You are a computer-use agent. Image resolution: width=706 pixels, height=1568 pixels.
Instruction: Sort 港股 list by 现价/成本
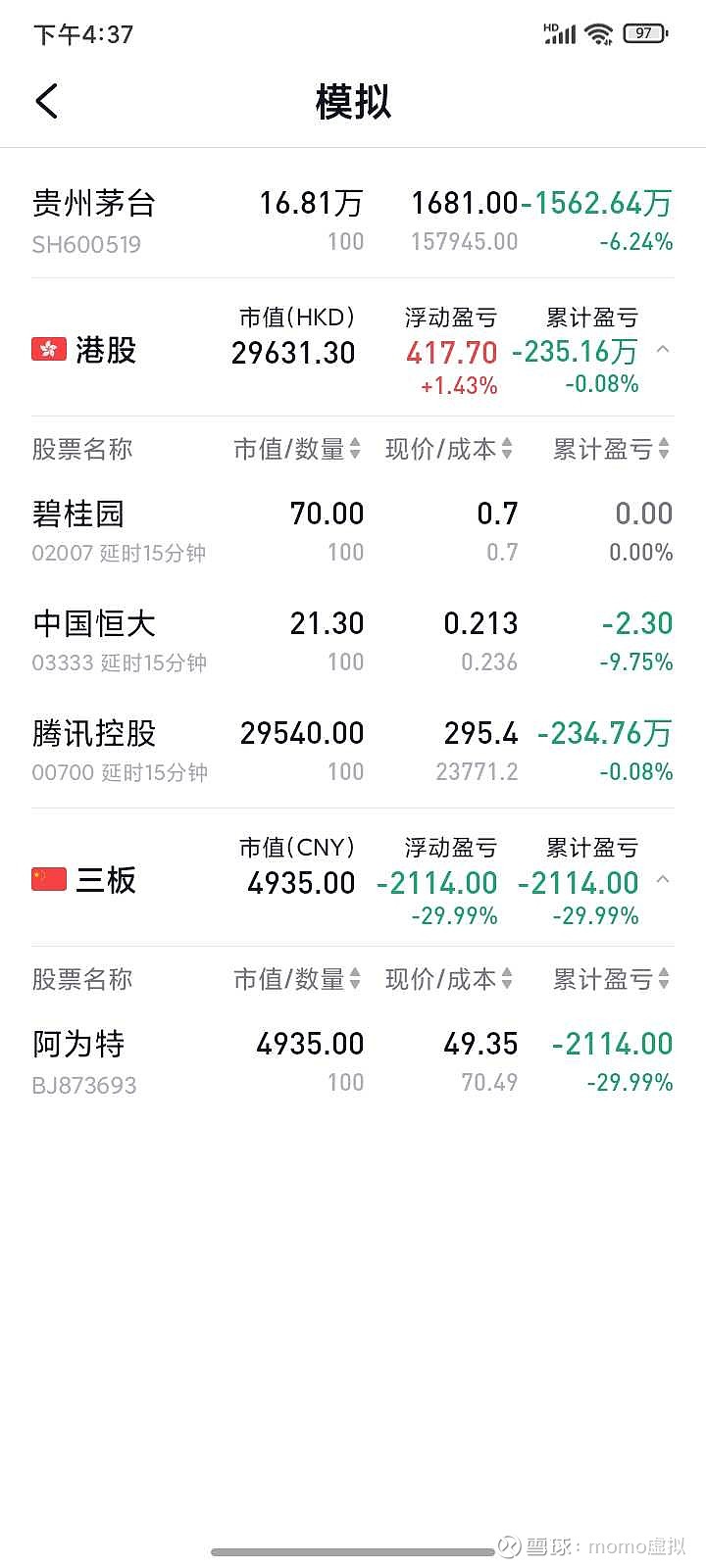pos(449,450)
